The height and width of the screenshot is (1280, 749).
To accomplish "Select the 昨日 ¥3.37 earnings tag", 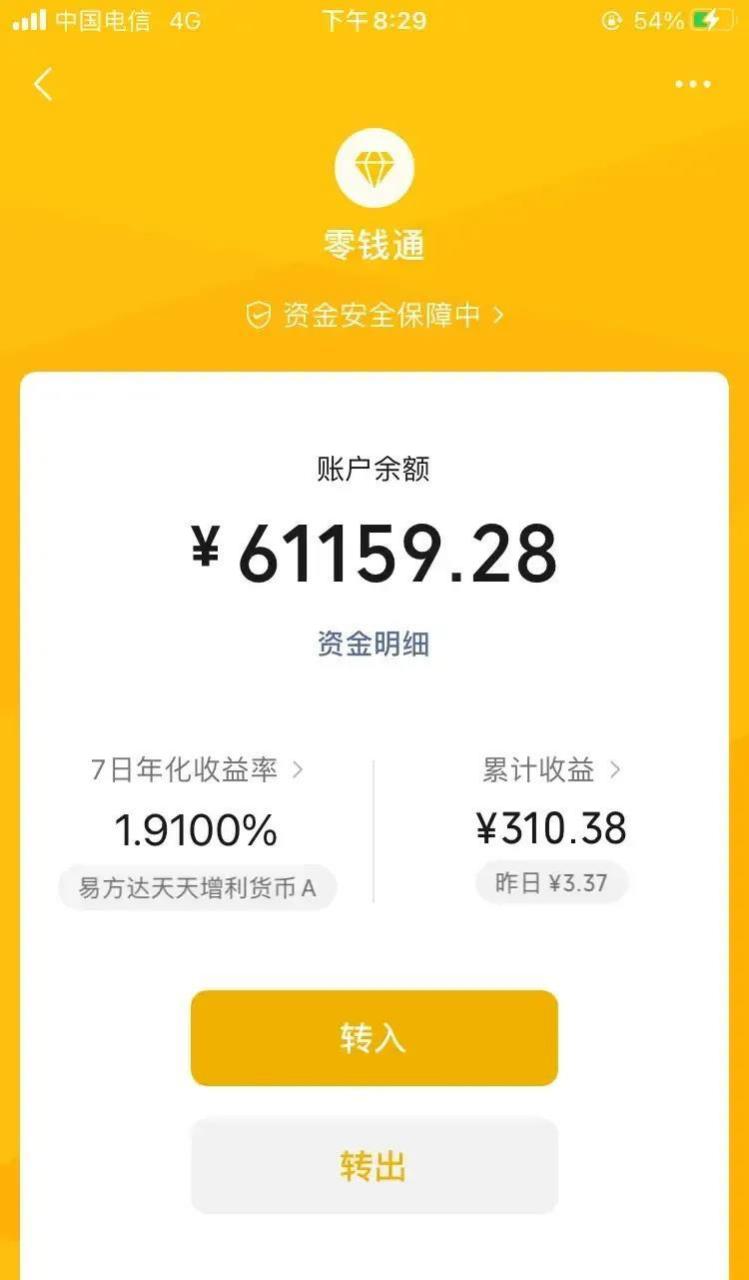I will coord(551,883).
